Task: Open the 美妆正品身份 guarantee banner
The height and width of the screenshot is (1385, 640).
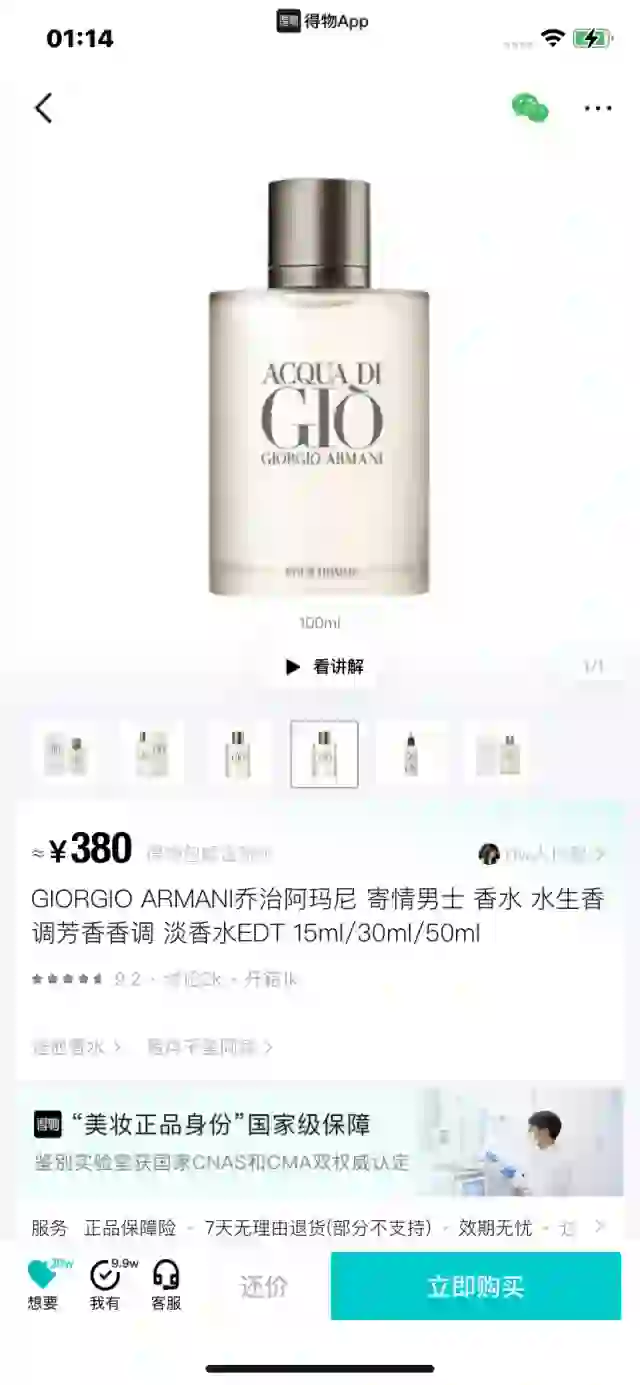Action: point(320,1141)
